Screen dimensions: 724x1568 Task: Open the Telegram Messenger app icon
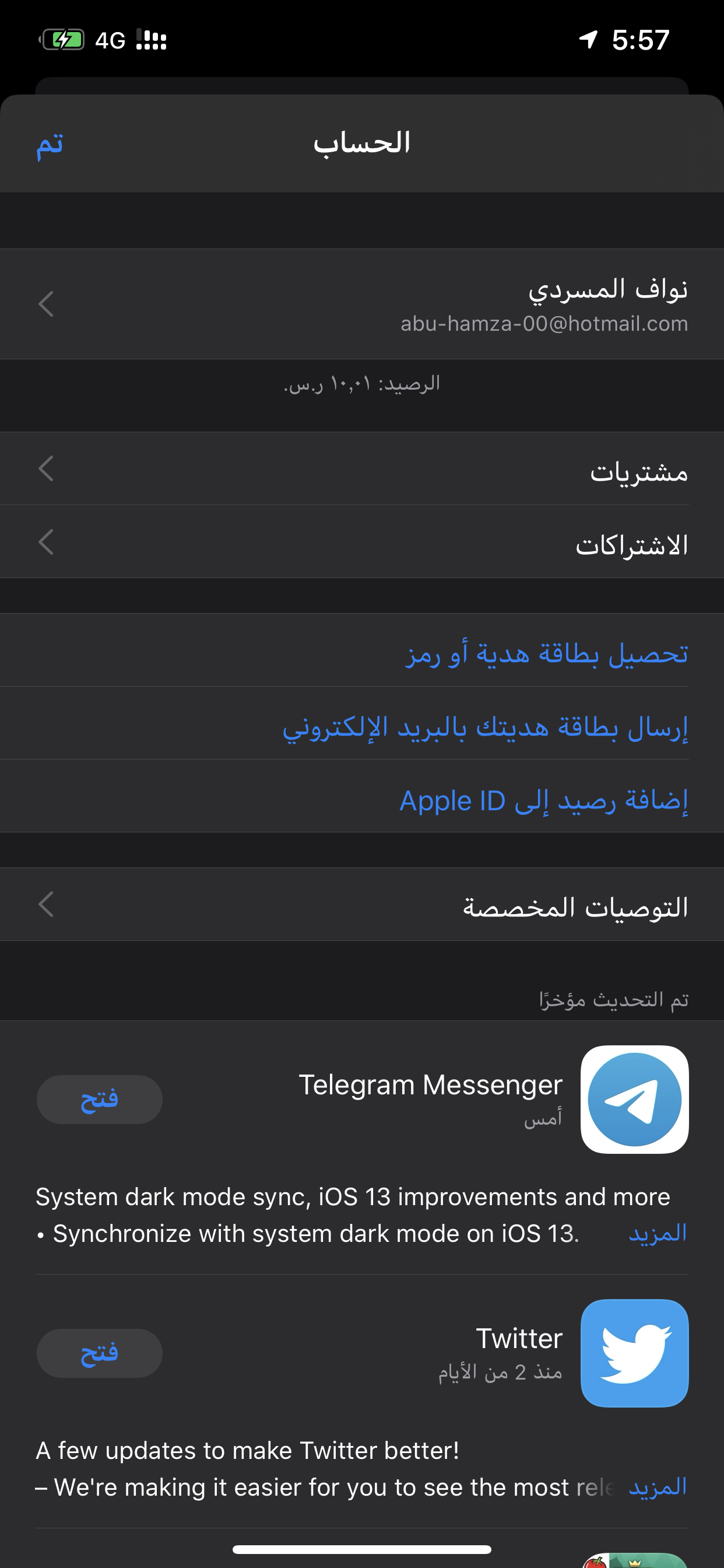[634, 1100]
